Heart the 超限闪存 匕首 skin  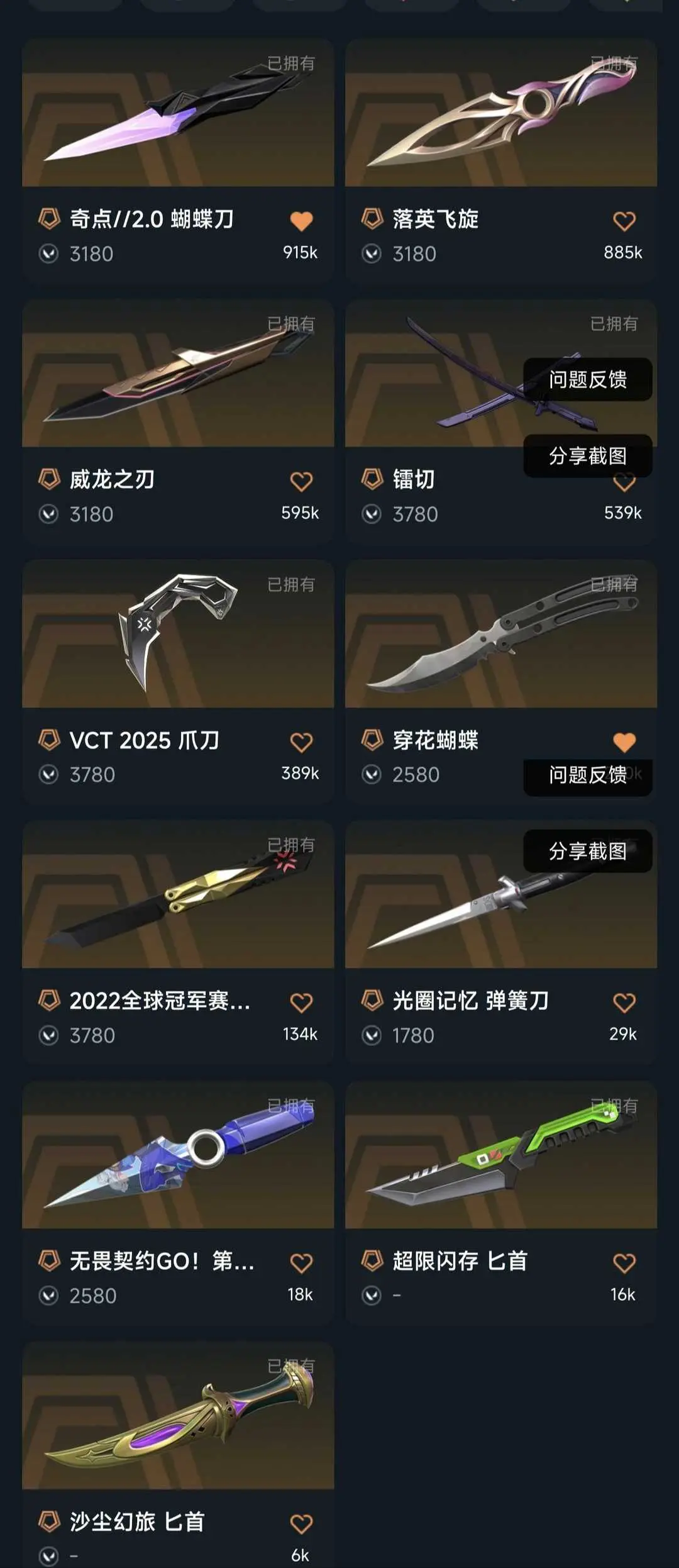tap(624, 1263)
